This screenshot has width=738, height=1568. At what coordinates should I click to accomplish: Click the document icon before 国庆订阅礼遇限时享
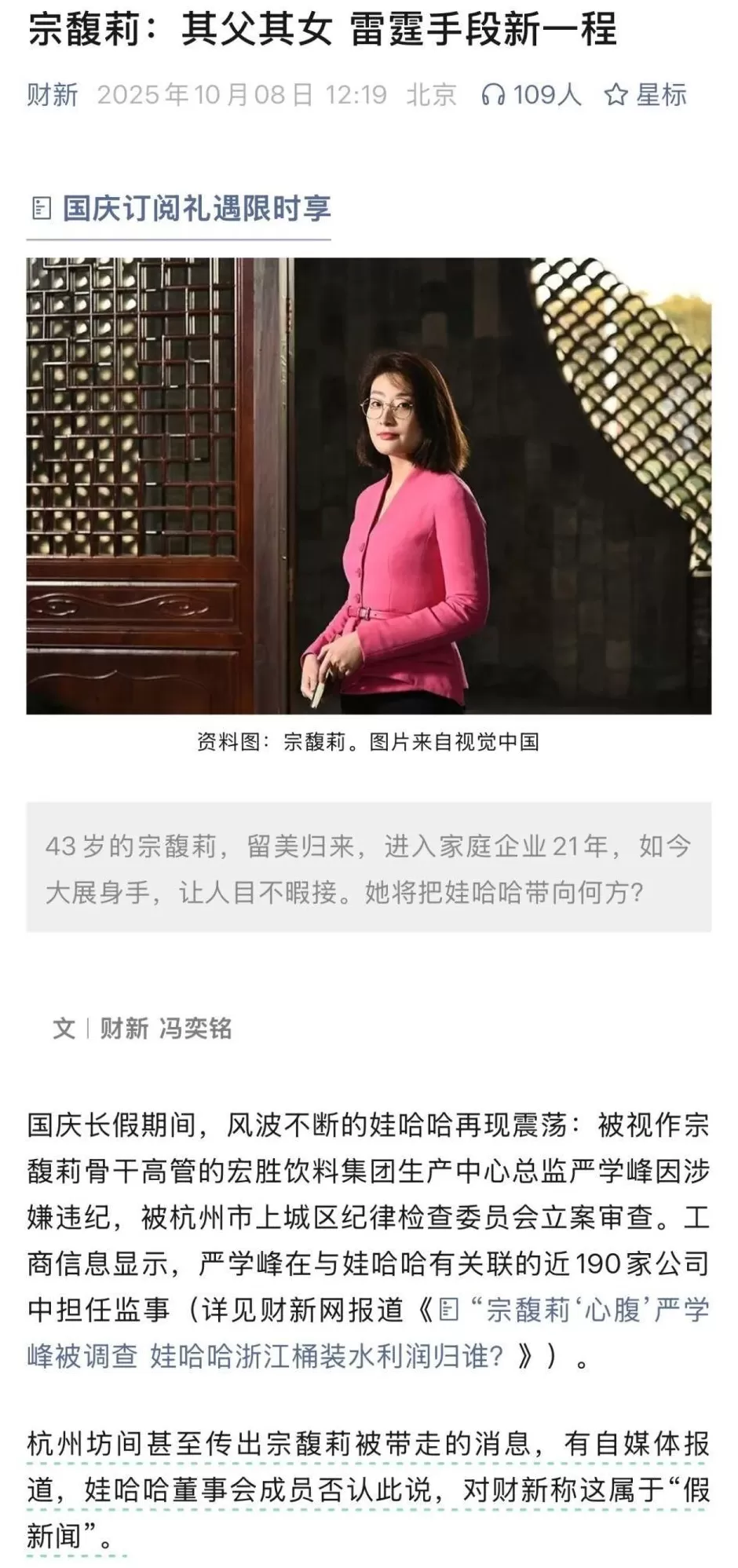[x=39, y=208]
